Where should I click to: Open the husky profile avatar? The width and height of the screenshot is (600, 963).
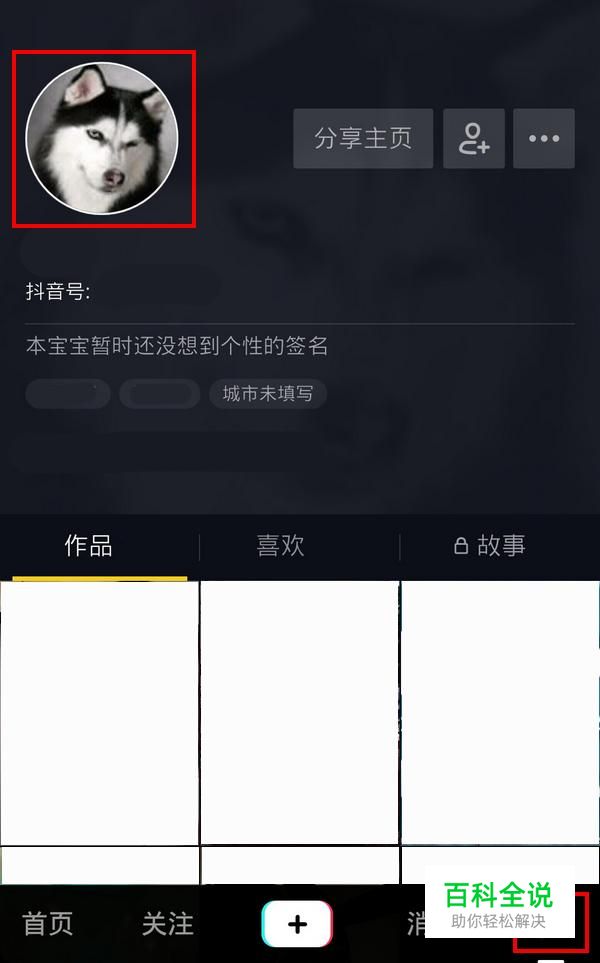(102, 139)
